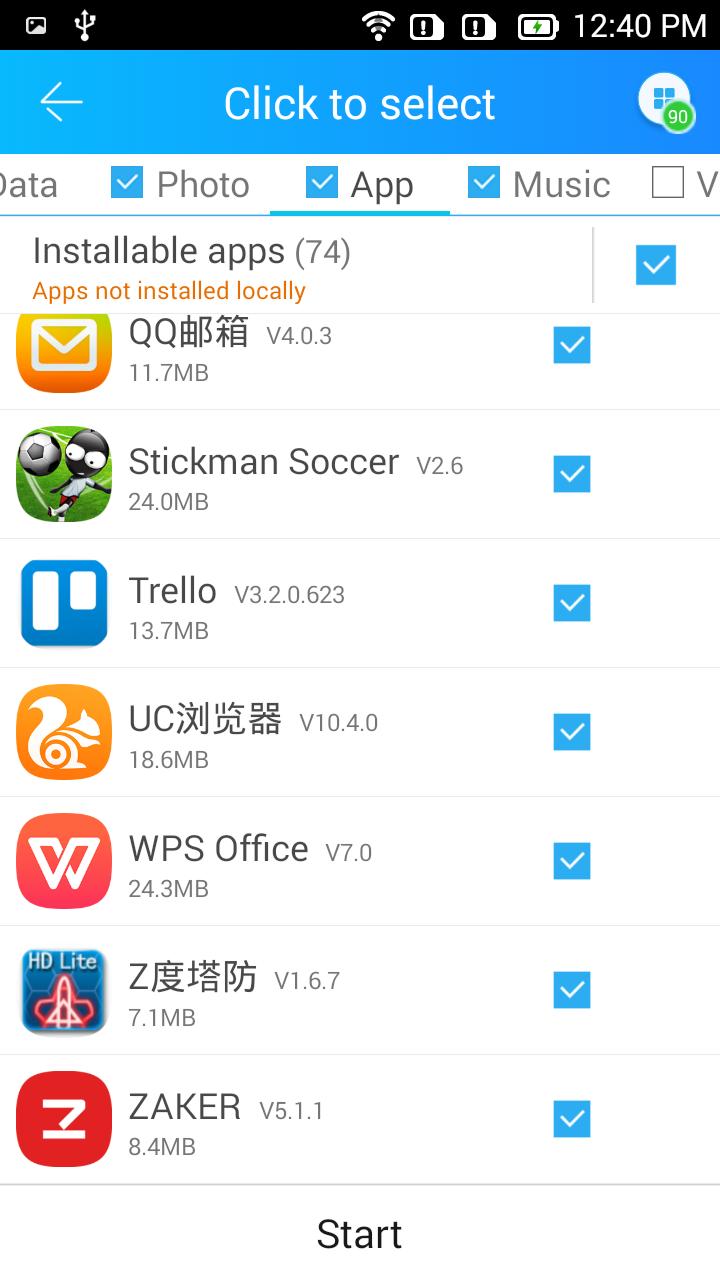Go back using the arrow icon
Image resolution: width=720 pixels, height=1280 pixels.
point(61,102)
